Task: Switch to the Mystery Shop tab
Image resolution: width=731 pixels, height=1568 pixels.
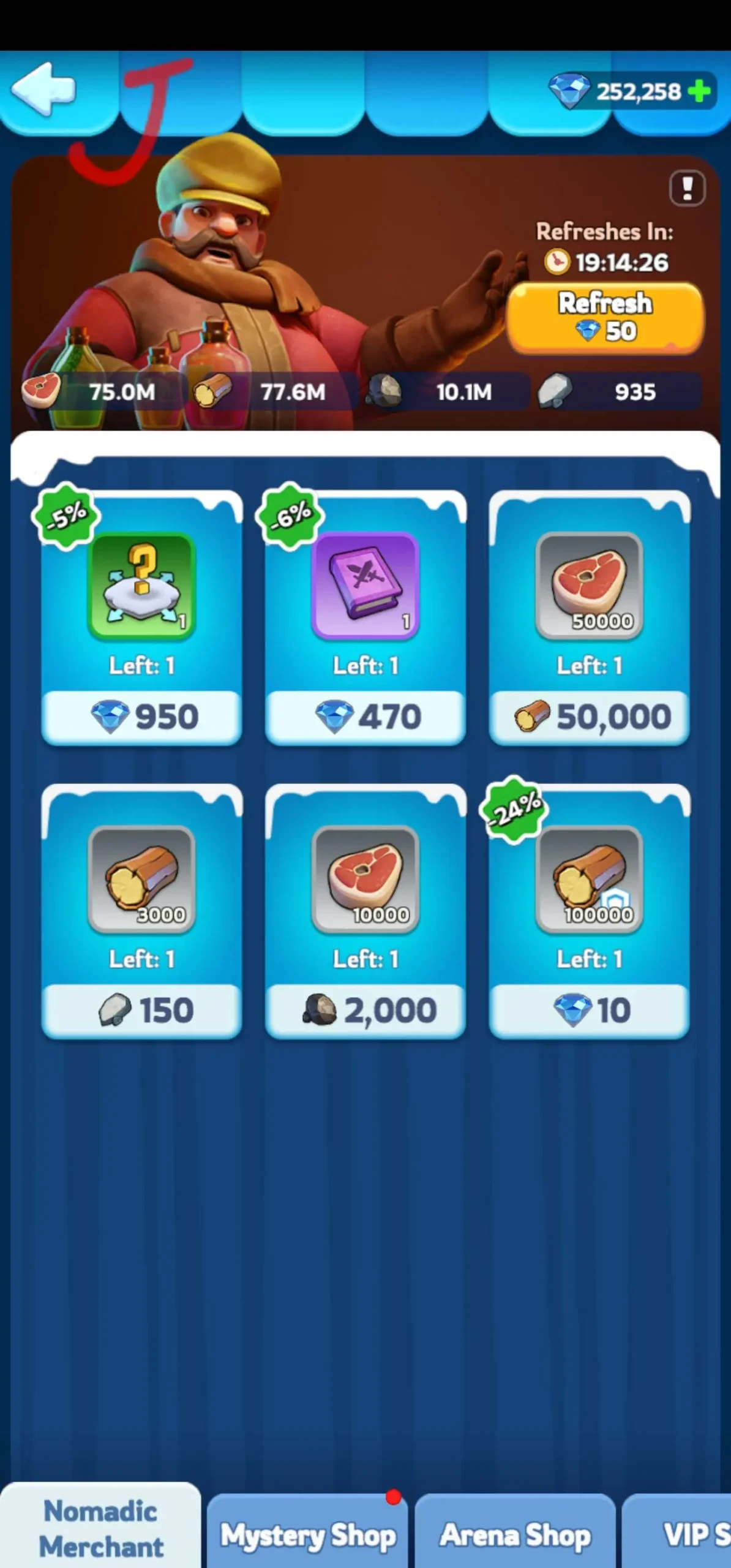Action: (x=308, y=1532)
